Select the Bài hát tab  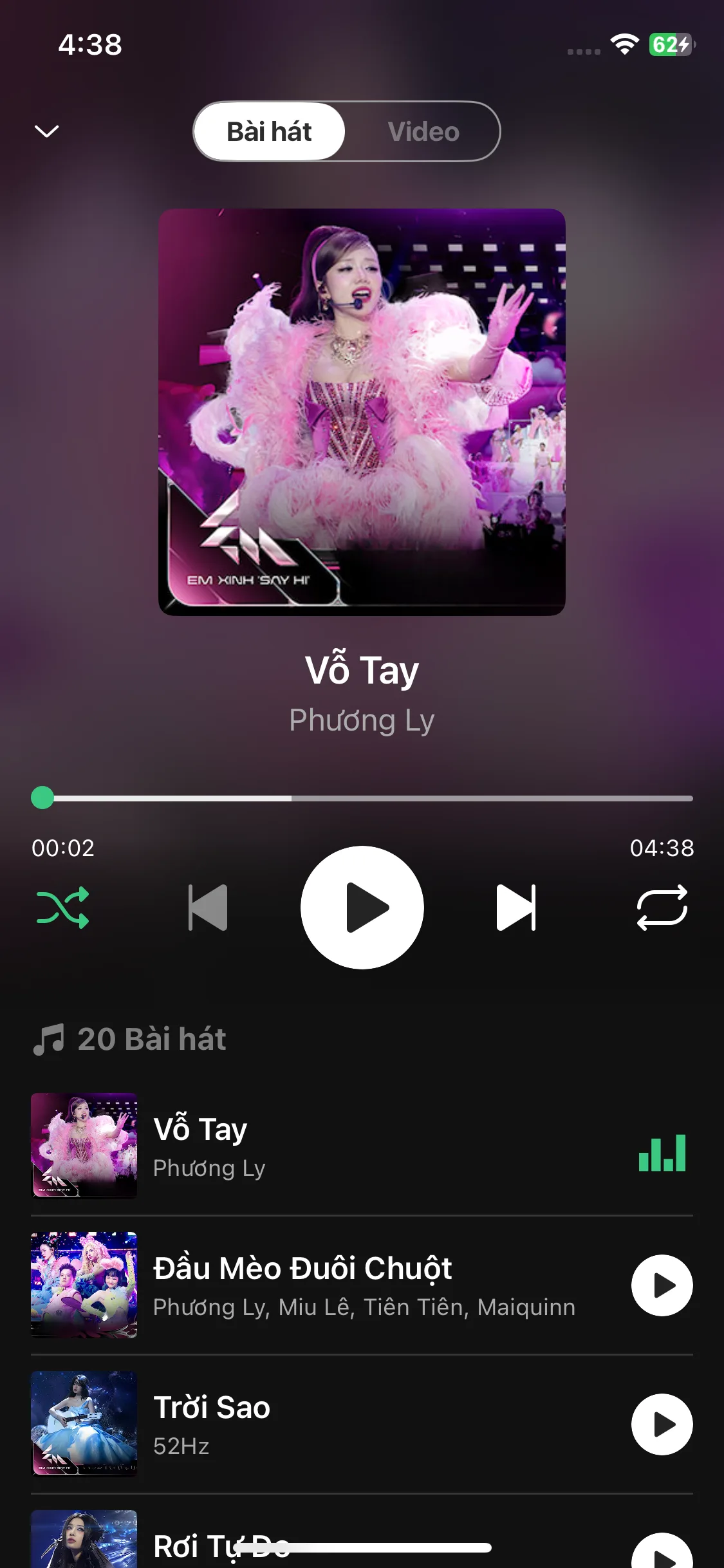[269, 131]
